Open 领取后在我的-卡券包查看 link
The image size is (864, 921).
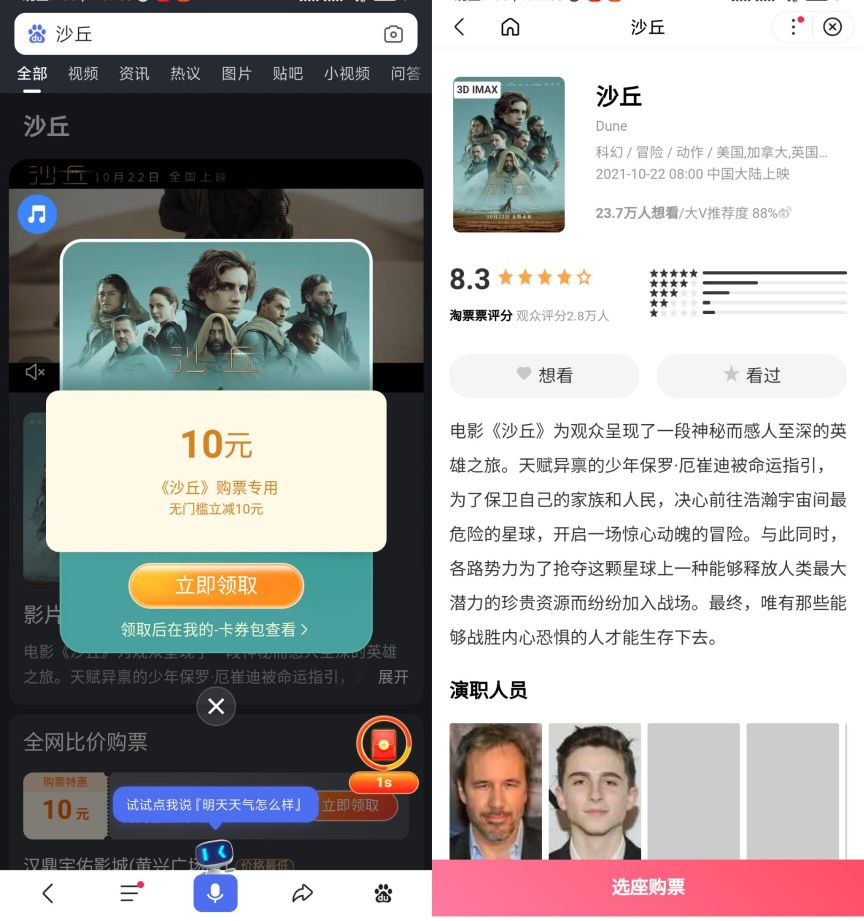click(214, 629)
